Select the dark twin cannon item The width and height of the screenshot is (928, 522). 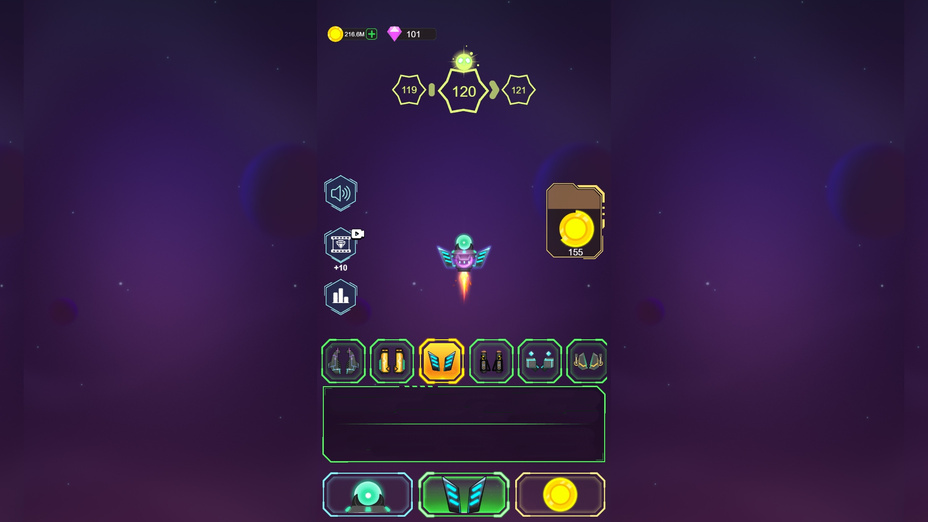click(491, 361)
